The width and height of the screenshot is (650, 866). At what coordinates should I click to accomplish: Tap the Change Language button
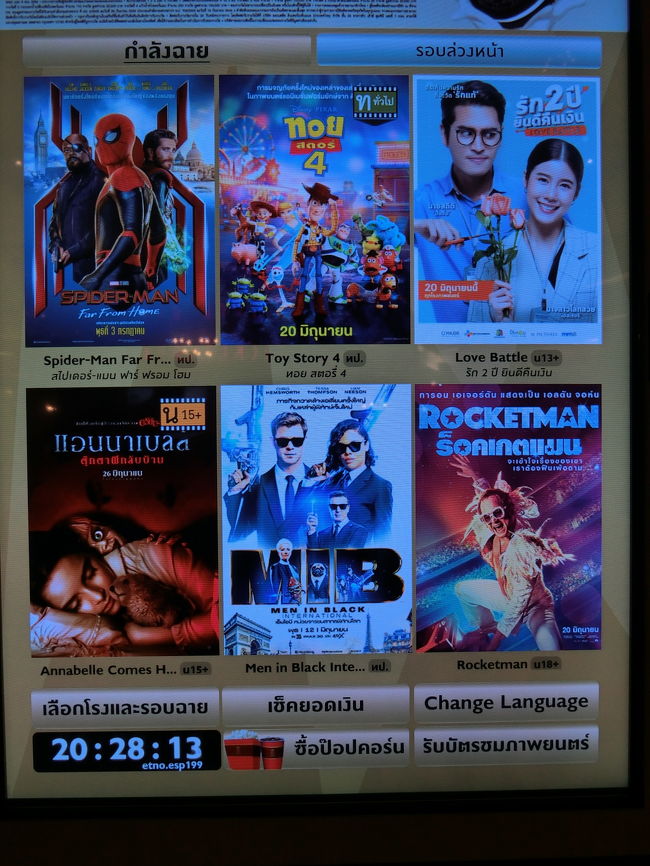(x=506, y=703)
